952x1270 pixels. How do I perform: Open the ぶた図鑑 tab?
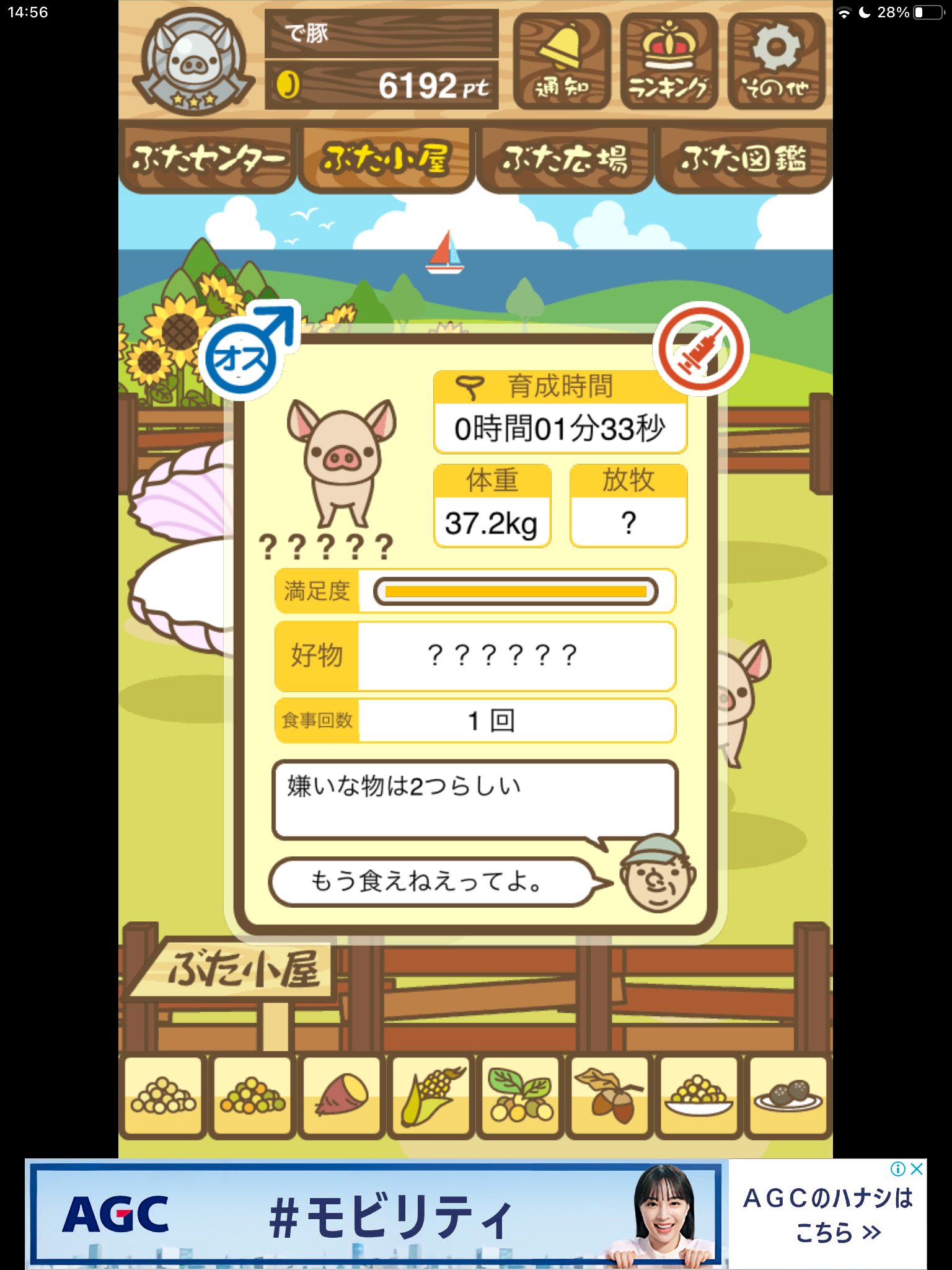point(743,159)
